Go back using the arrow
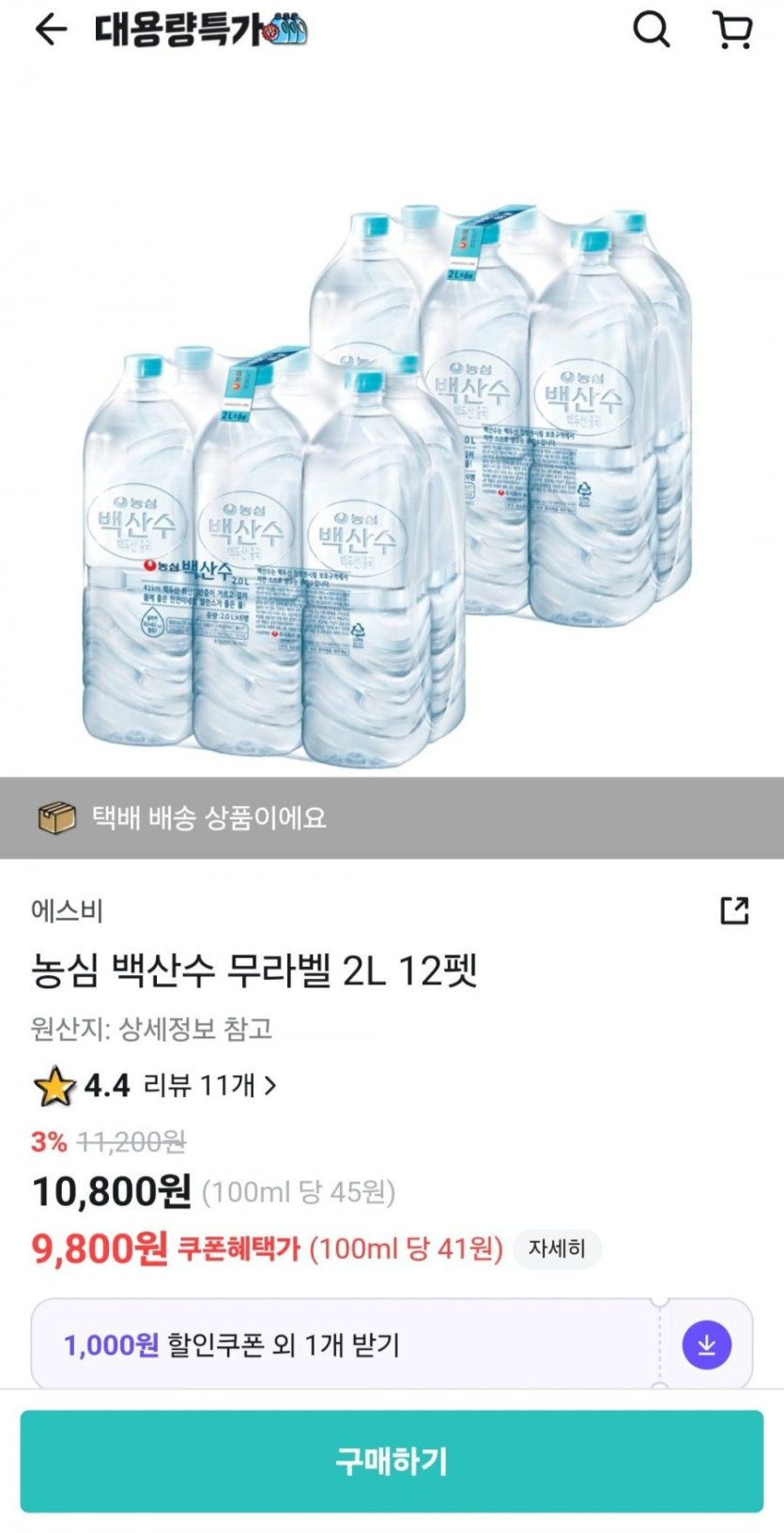The height and width of the screenshot is (1533, 784). (51, 30)
